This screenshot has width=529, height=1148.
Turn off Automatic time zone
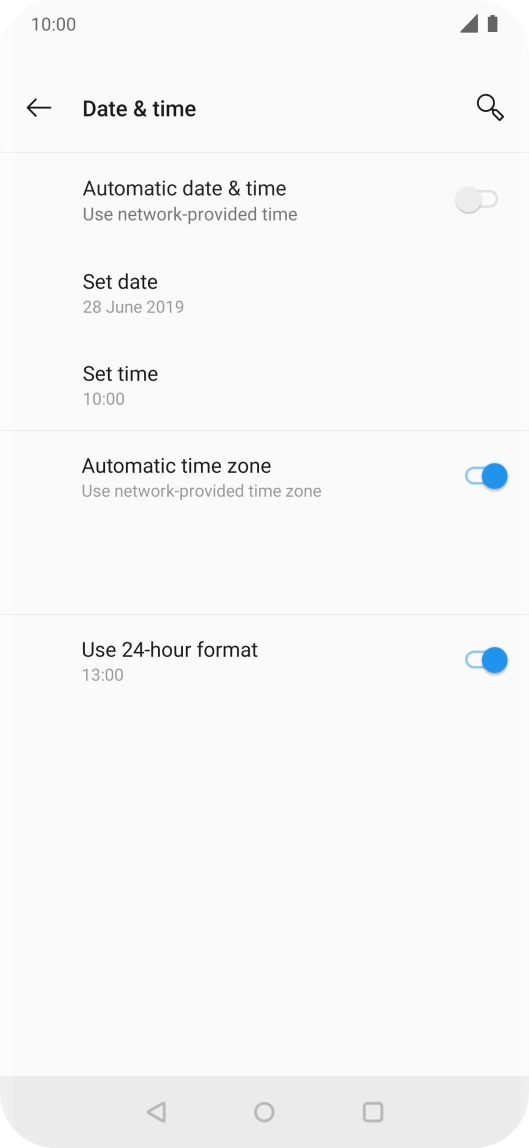486,477
